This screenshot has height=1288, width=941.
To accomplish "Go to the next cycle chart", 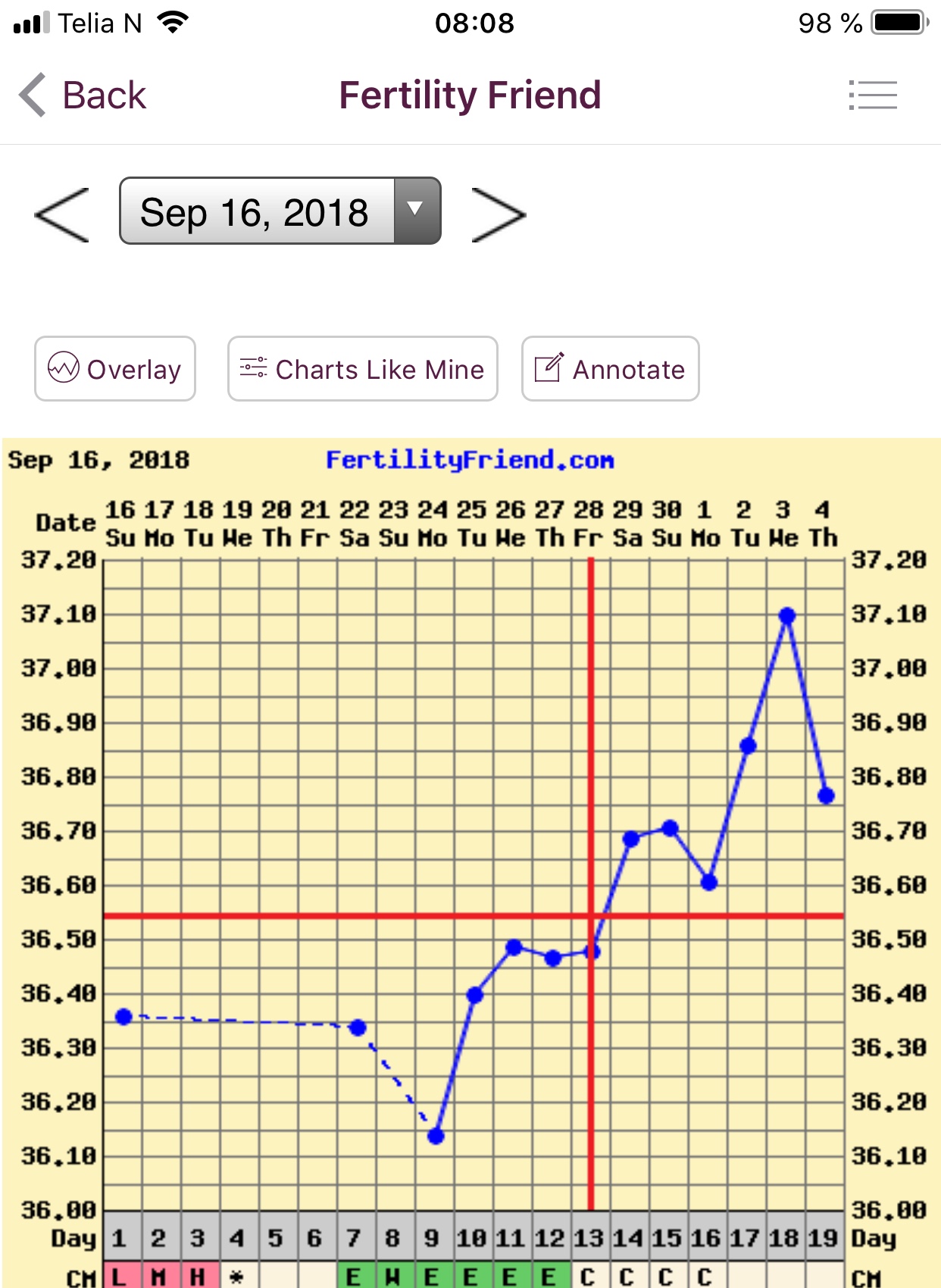I will tap(498, 215).
